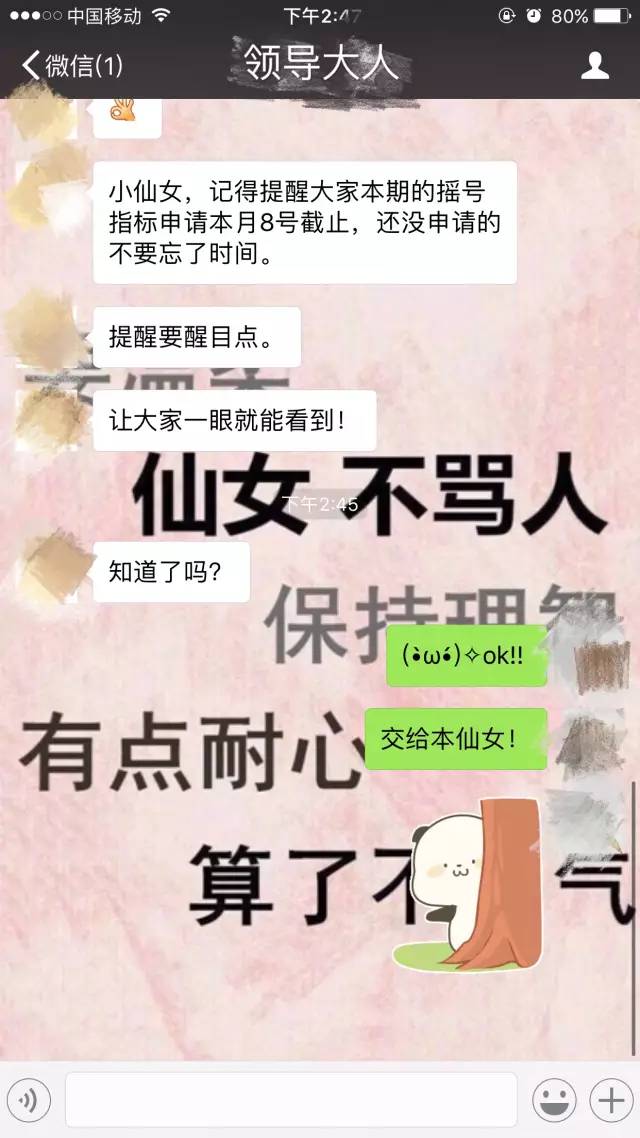Open the plus attachment menu
The width and height of the screenshot is (640, 1138).
(x=609, y=1101)
